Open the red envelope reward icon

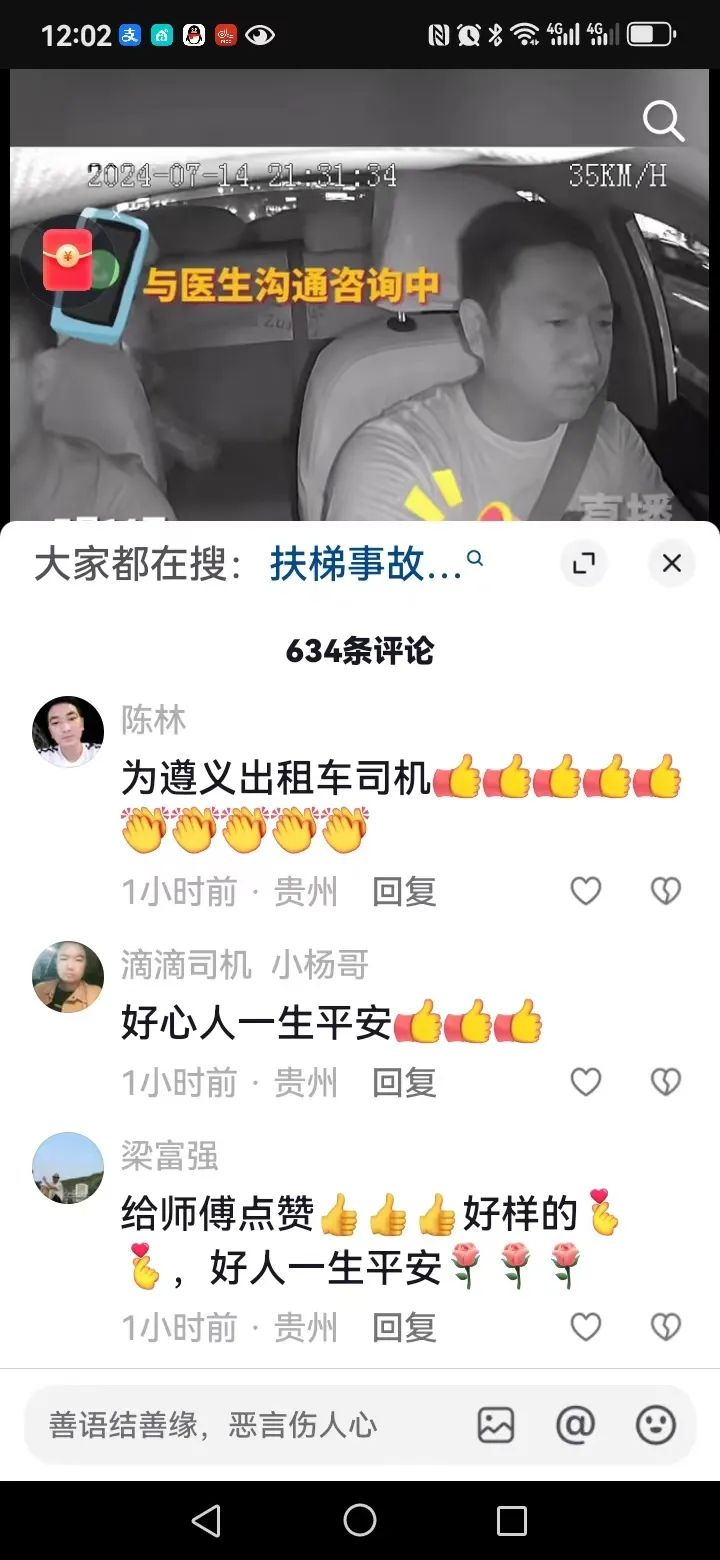(x=67, y=259)
